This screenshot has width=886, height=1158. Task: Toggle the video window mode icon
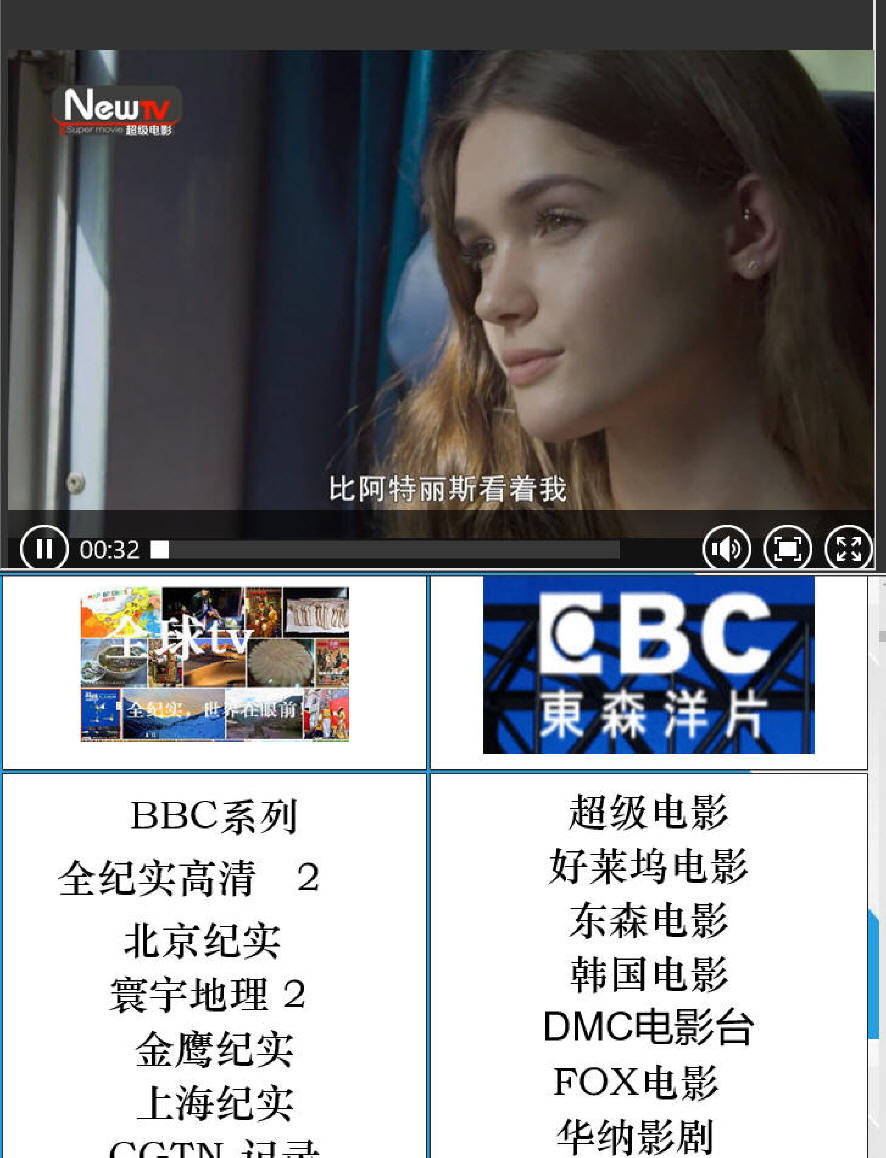787,549
